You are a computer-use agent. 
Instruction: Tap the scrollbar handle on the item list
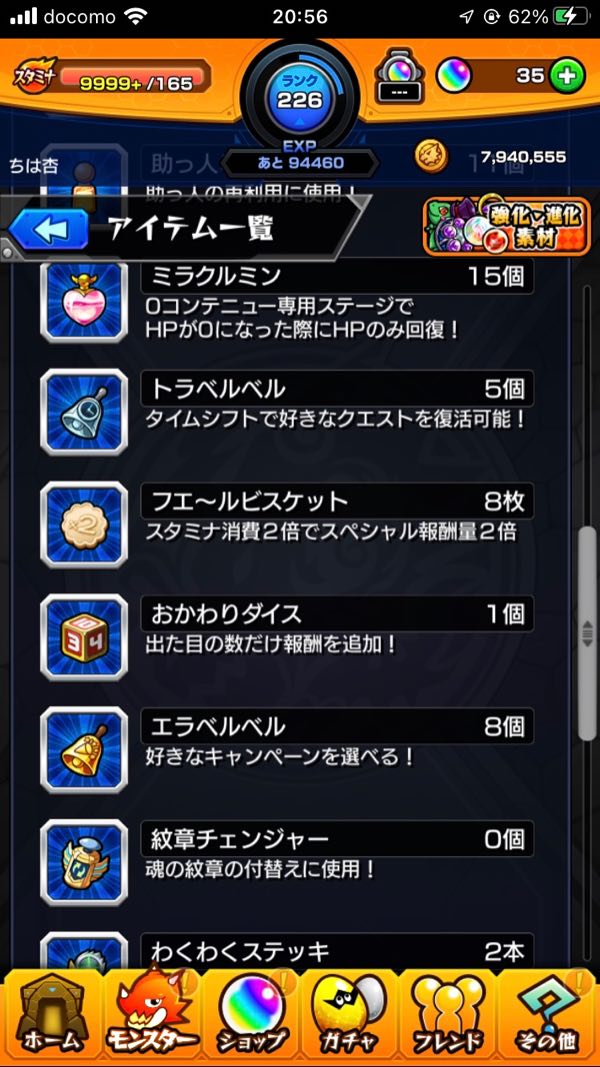click(x=587, y=634)
